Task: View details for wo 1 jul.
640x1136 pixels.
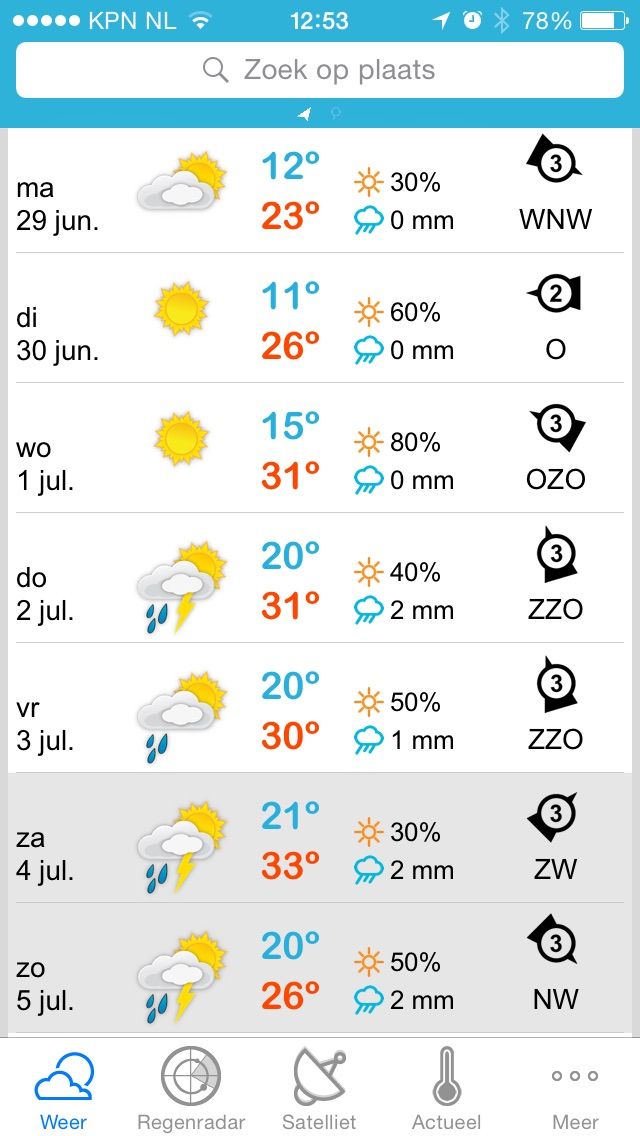Action: [x=320, y=448]
